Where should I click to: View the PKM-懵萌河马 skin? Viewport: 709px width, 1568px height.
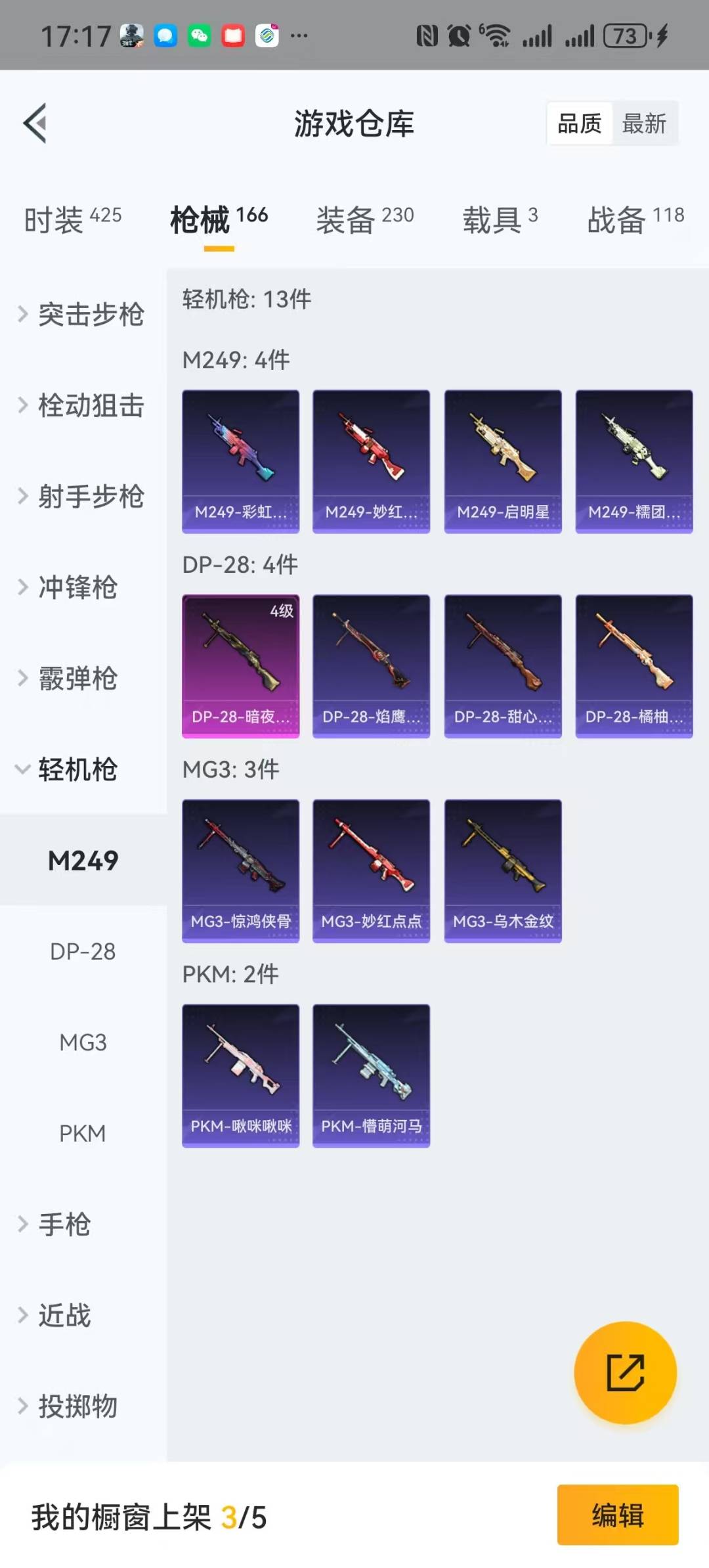point(371,1076)
